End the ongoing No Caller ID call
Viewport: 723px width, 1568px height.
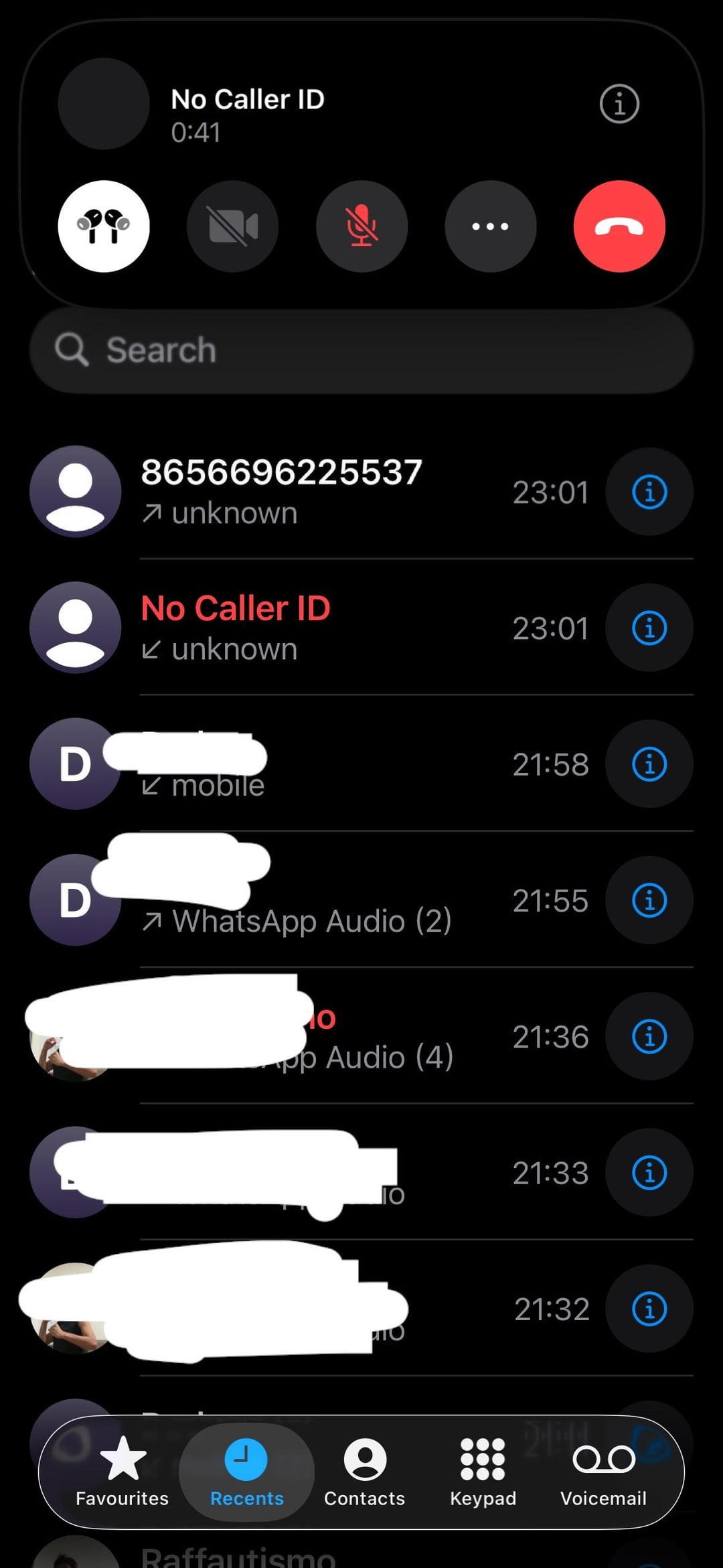(619, 226)
